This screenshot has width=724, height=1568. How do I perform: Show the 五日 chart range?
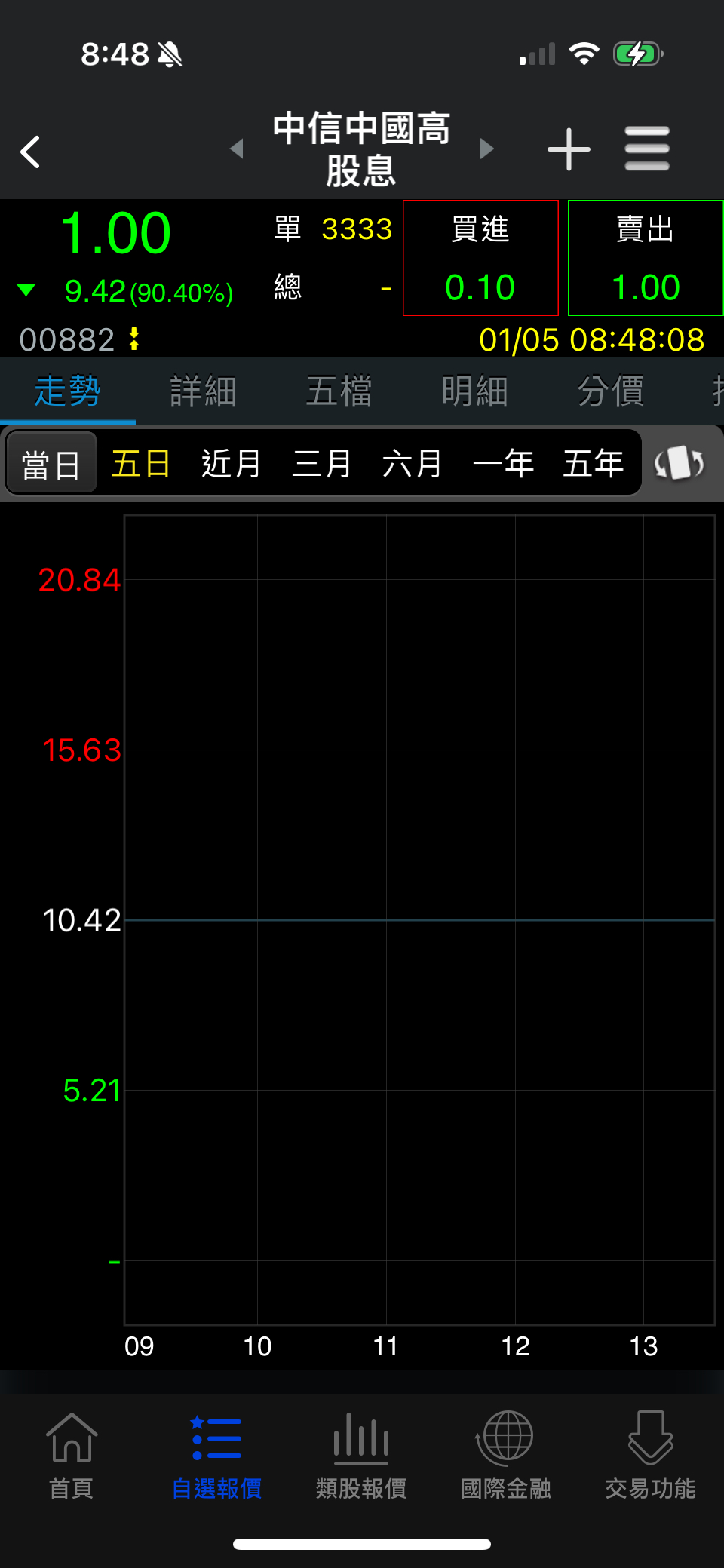[141, 463]
